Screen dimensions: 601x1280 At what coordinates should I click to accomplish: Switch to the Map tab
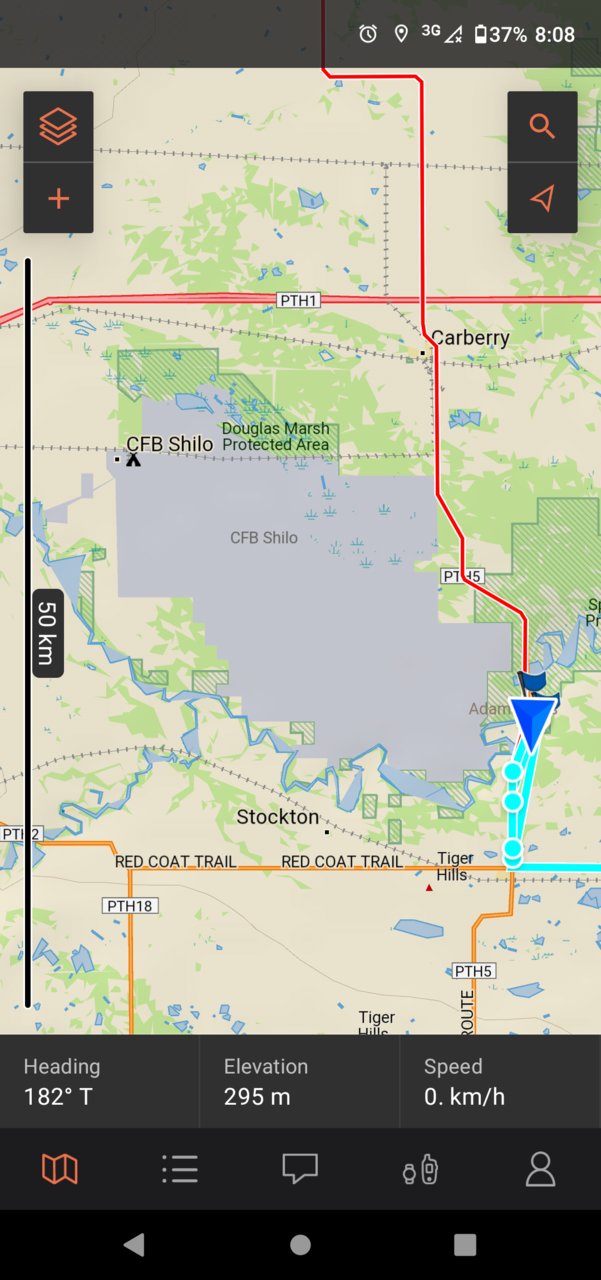point(60,1169)
